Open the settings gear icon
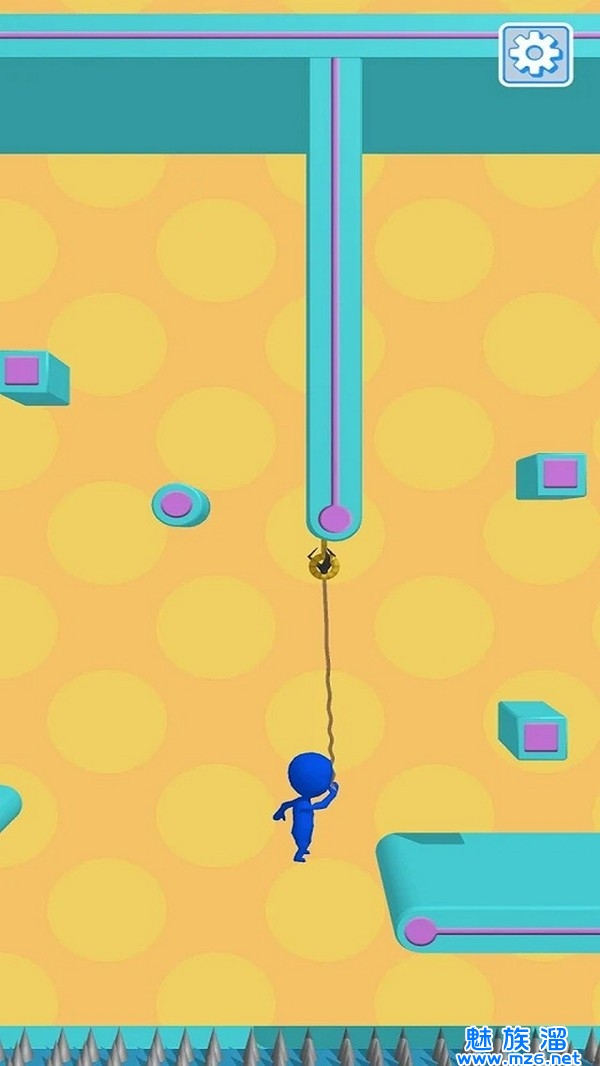 (536, 54)
